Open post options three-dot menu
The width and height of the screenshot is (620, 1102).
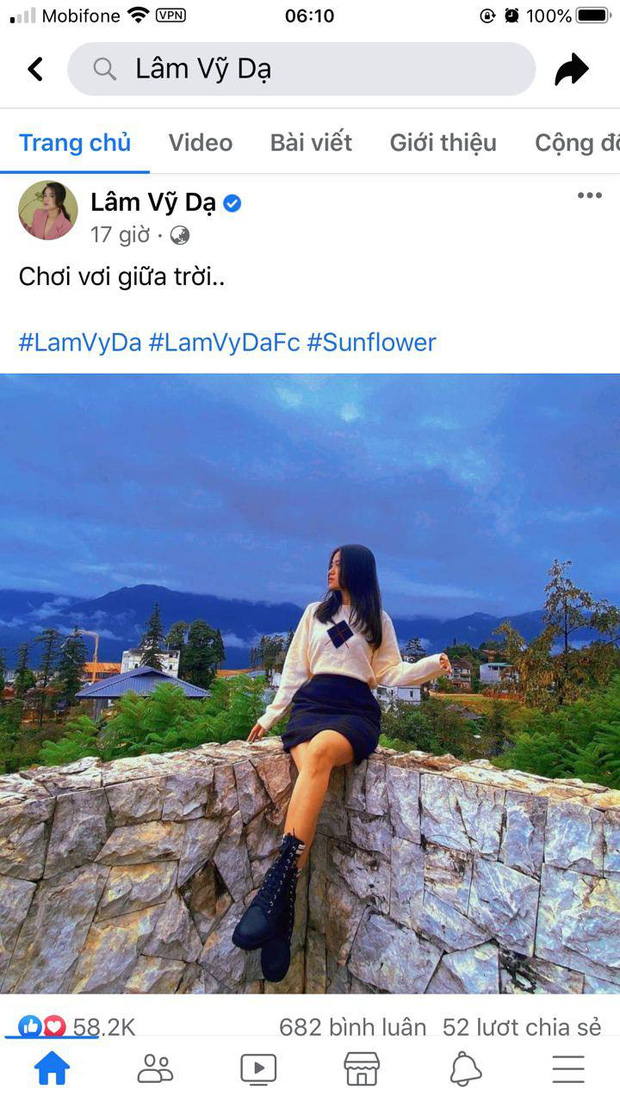tap(589, 196)
